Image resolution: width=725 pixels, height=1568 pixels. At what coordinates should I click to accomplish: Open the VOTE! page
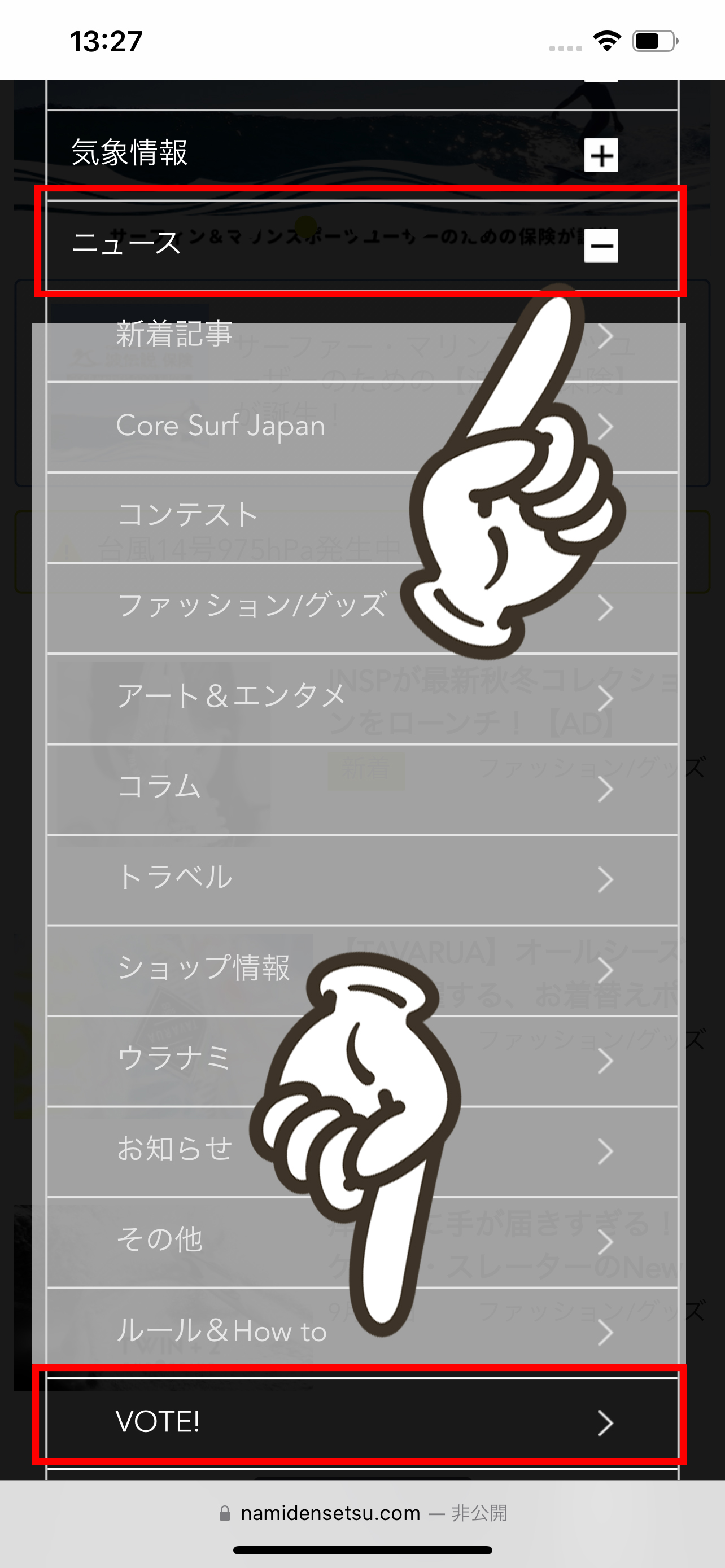[x=362, y=1423]
